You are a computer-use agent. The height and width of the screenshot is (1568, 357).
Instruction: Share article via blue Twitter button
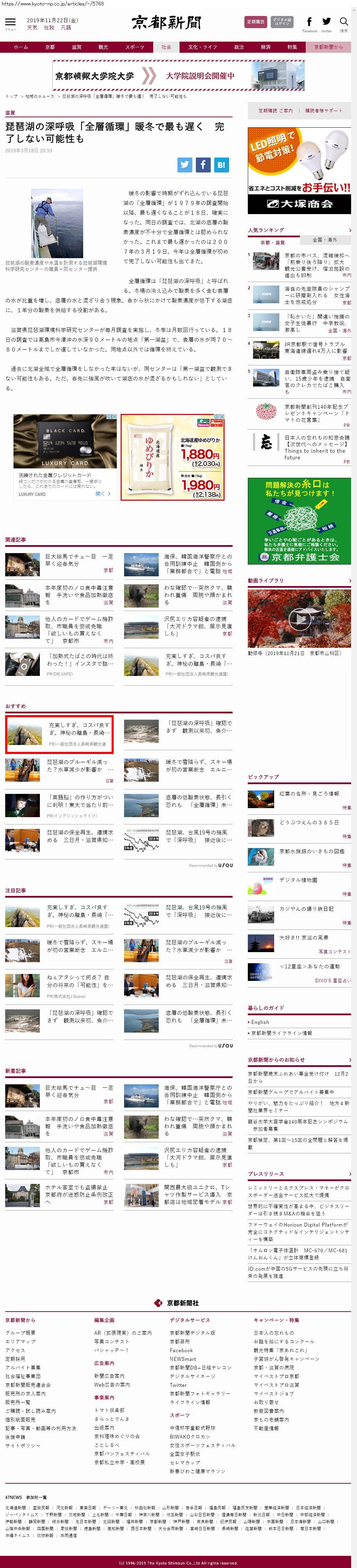tap(185, 164)
